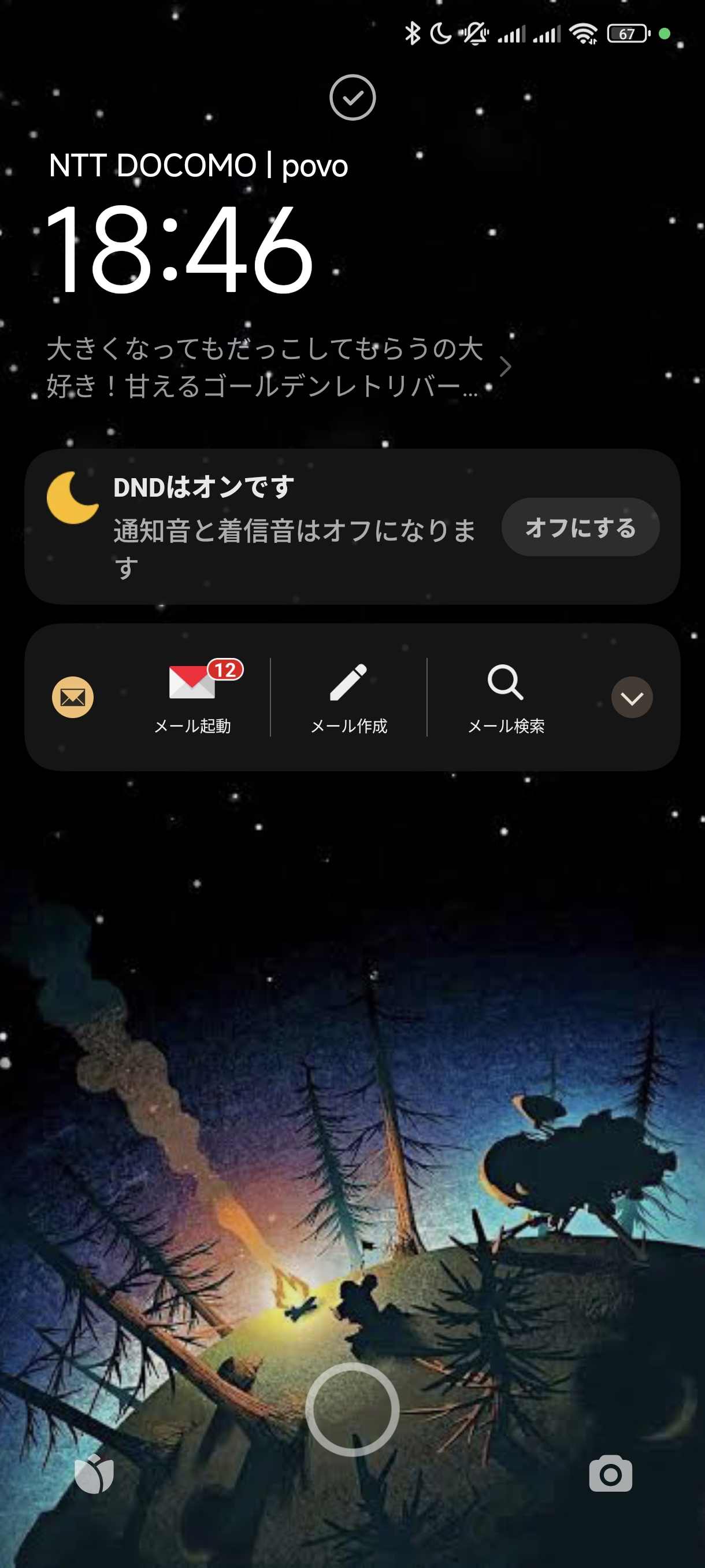
Task: Open the camera shortcut
Action: click(x=610, y=1474)
